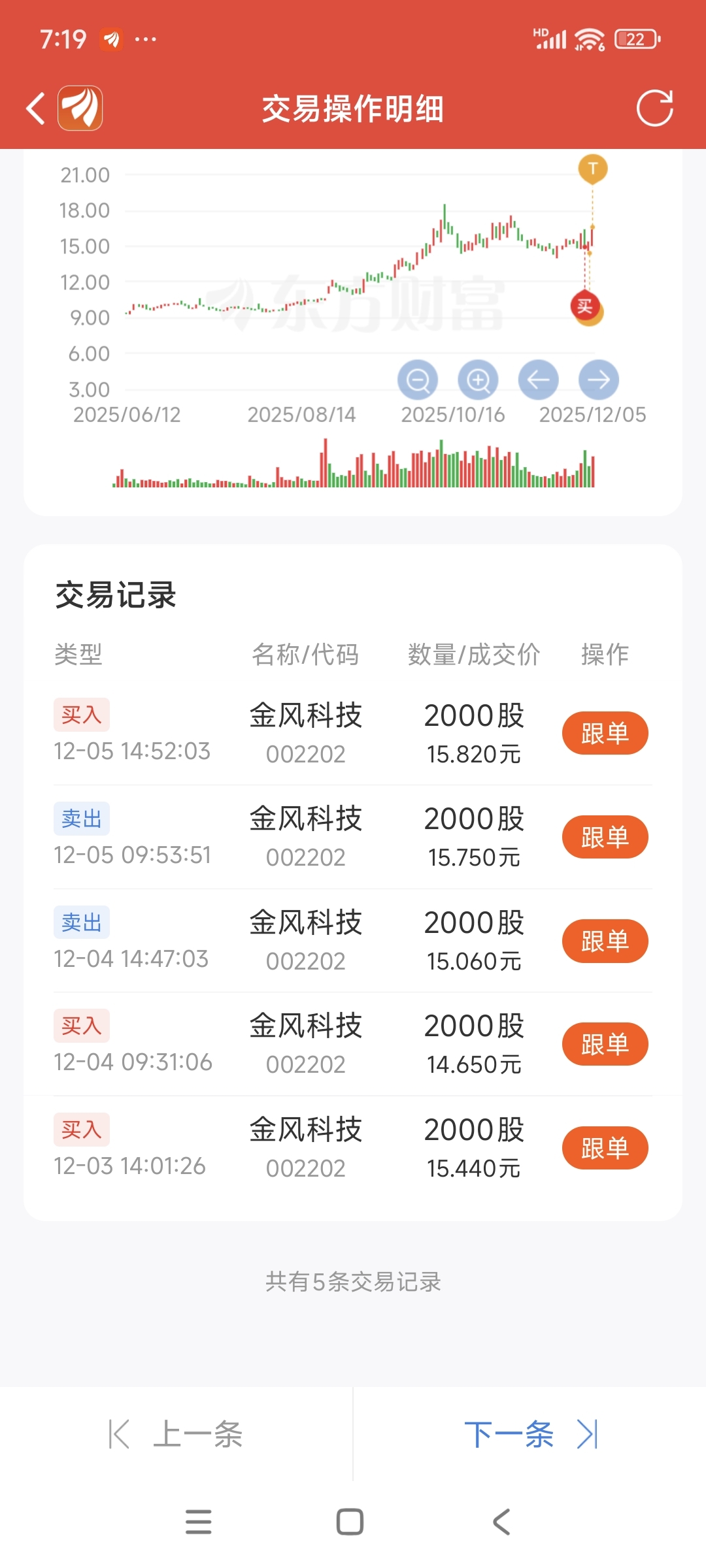
Task: Refresh the trade details page
Action: (x=654, y=108)
